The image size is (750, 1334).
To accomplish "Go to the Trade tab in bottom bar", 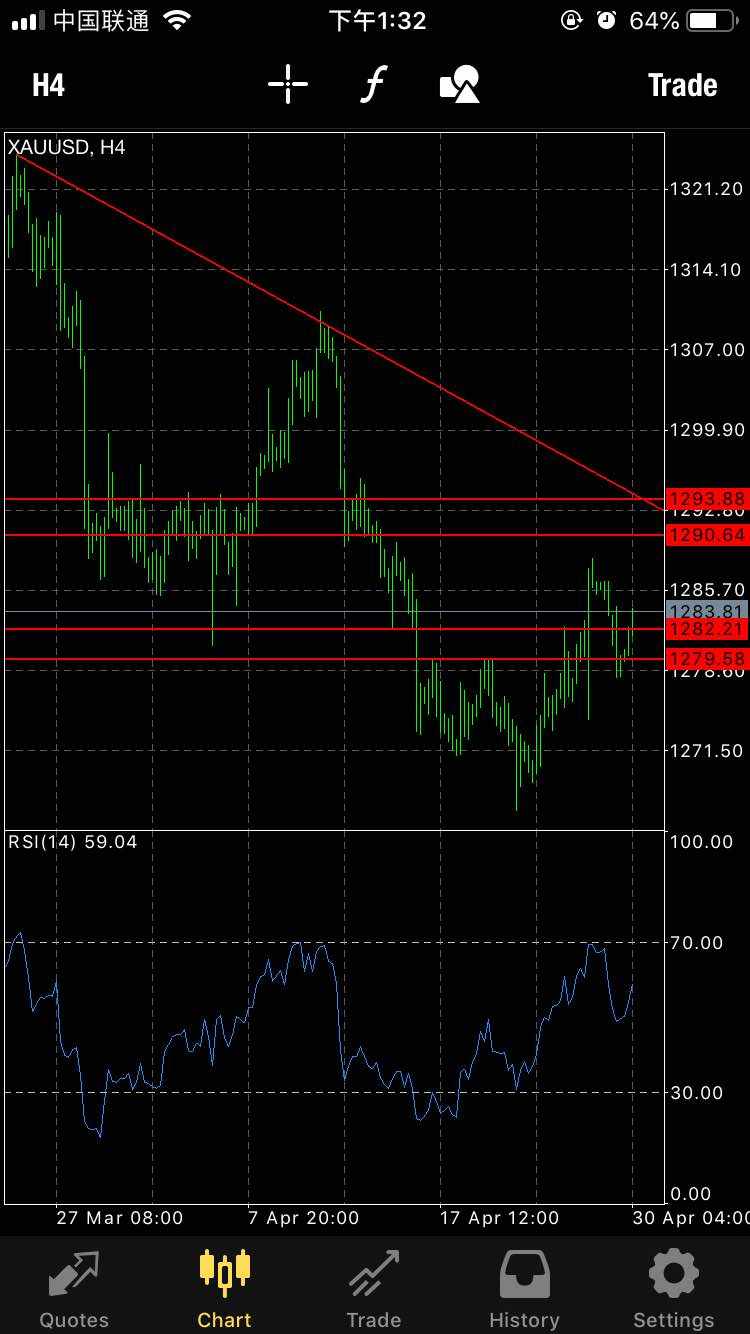I will 374,1289.
